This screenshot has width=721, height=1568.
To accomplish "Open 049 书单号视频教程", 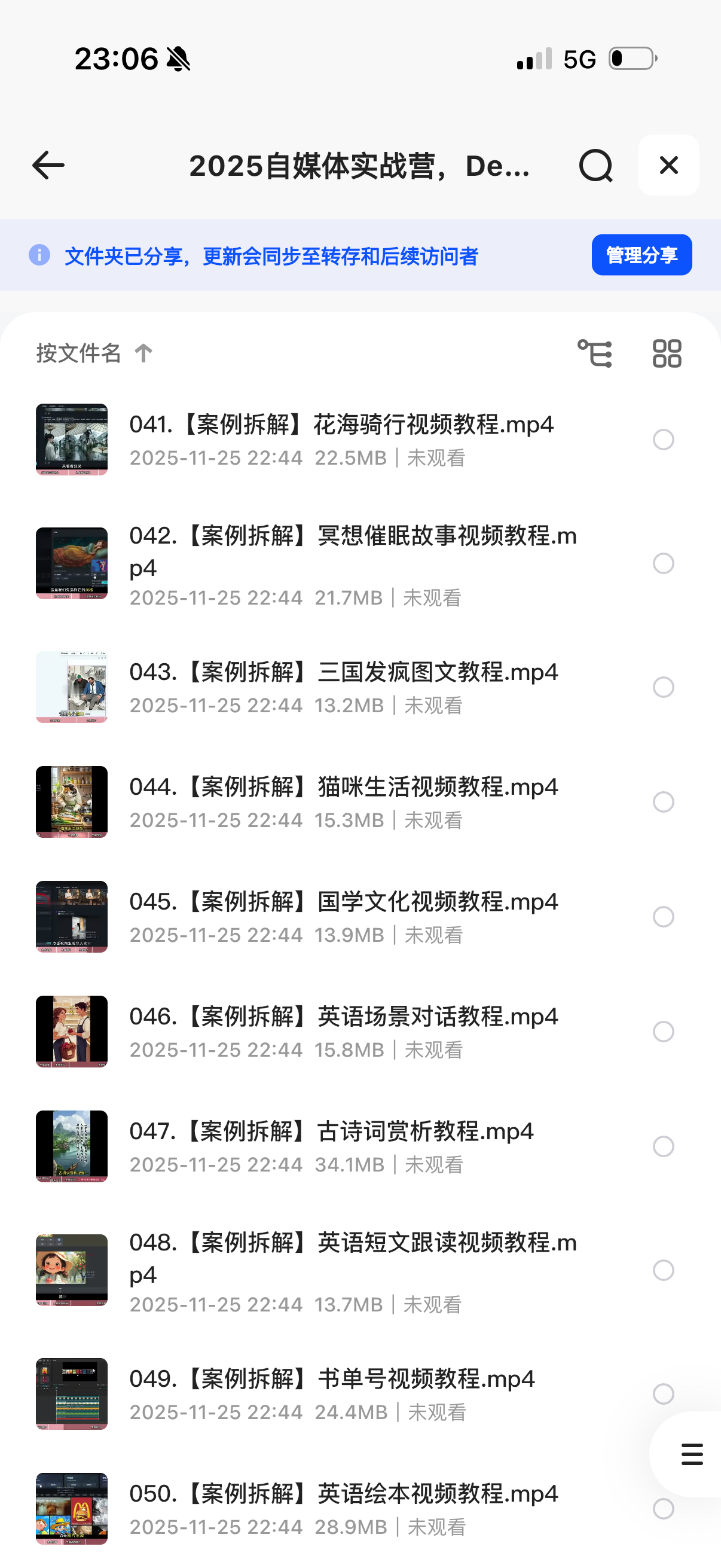I will pyautogui.click(x=332, y=1379).
